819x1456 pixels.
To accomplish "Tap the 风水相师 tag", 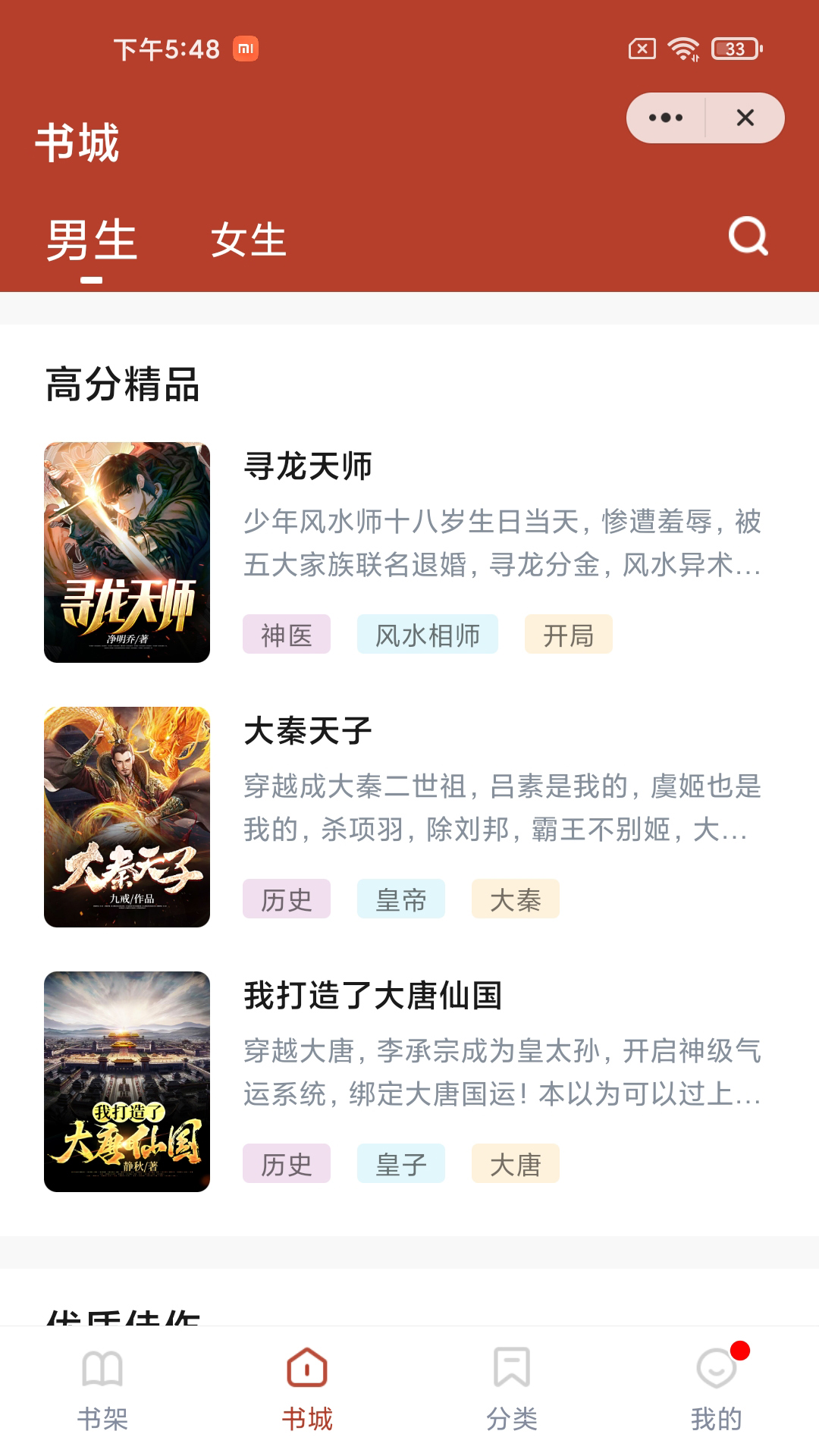I will pos(428,635).
